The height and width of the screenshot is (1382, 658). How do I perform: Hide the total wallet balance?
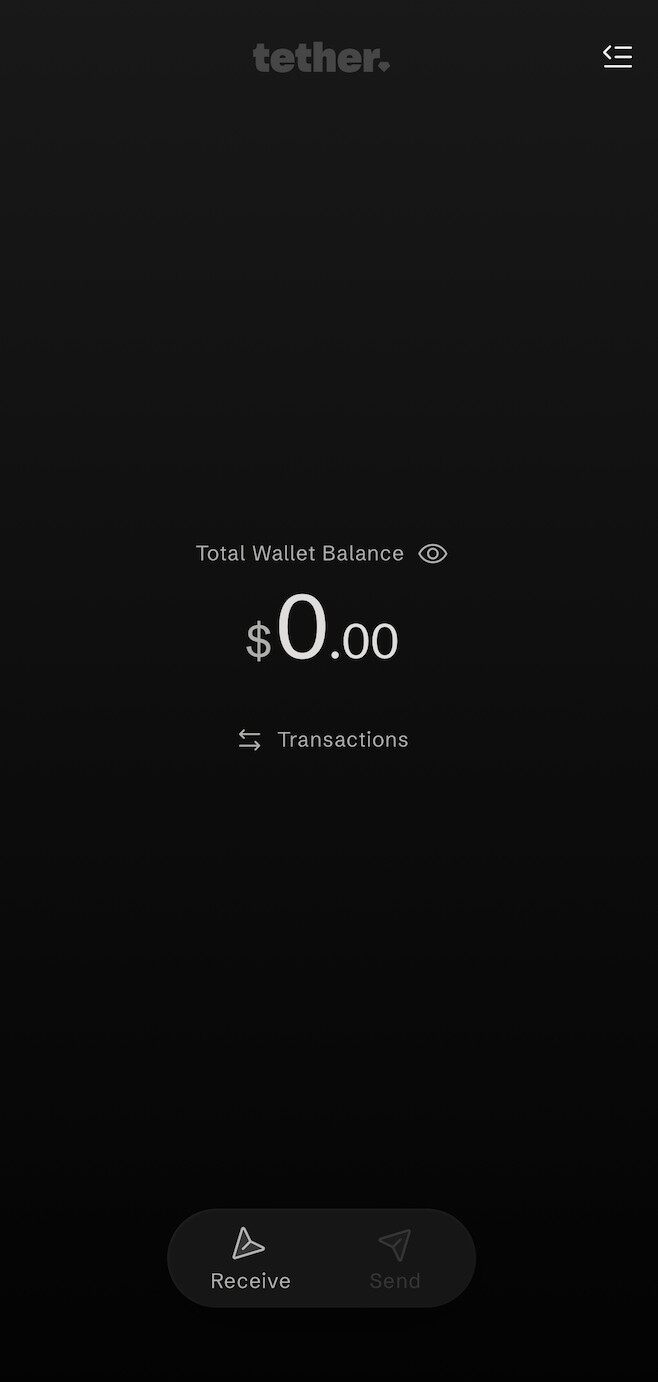(x=432, y=554)
